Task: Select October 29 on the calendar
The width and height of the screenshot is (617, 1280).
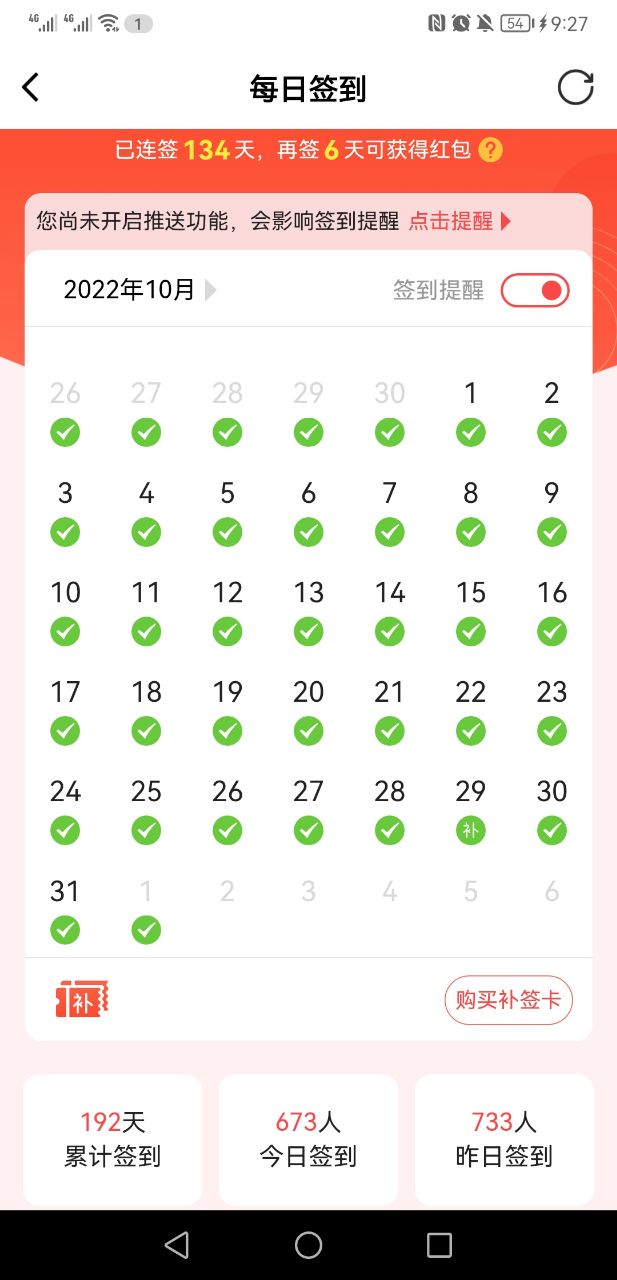Action: tap(470, 808)
